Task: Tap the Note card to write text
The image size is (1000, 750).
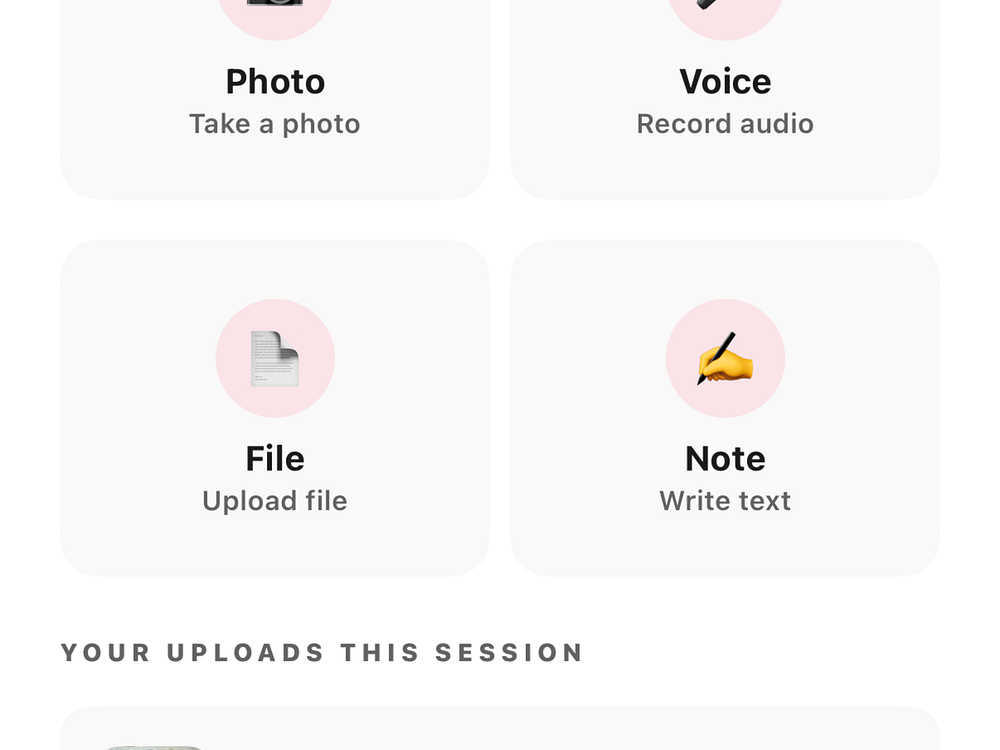Action: coord(725,408)
